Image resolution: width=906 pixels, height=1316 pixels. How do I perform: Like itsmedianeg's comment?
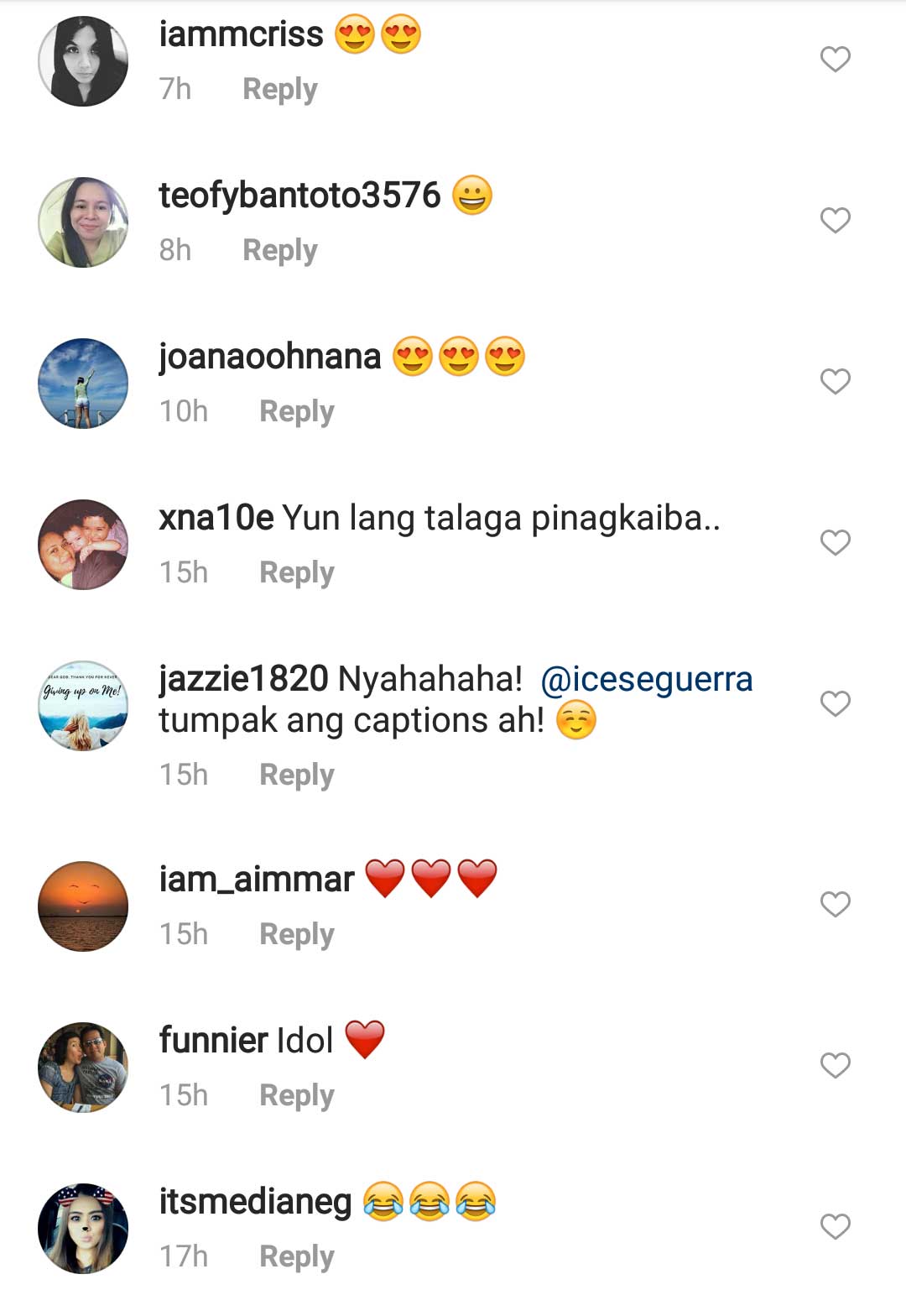coord(835,1226)
